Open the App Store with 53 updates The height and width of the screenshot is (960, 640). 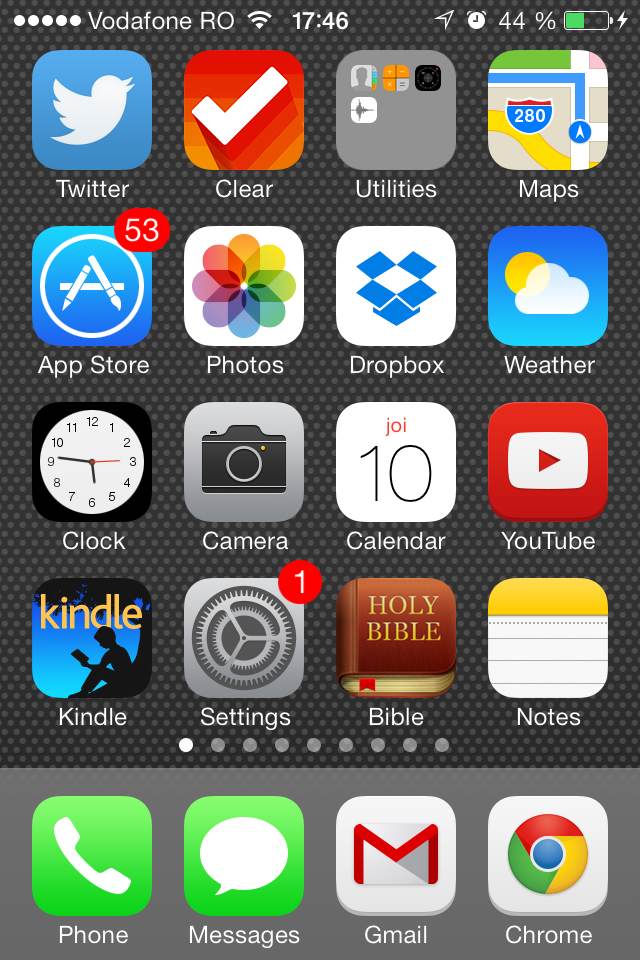[x=92, y=286]
